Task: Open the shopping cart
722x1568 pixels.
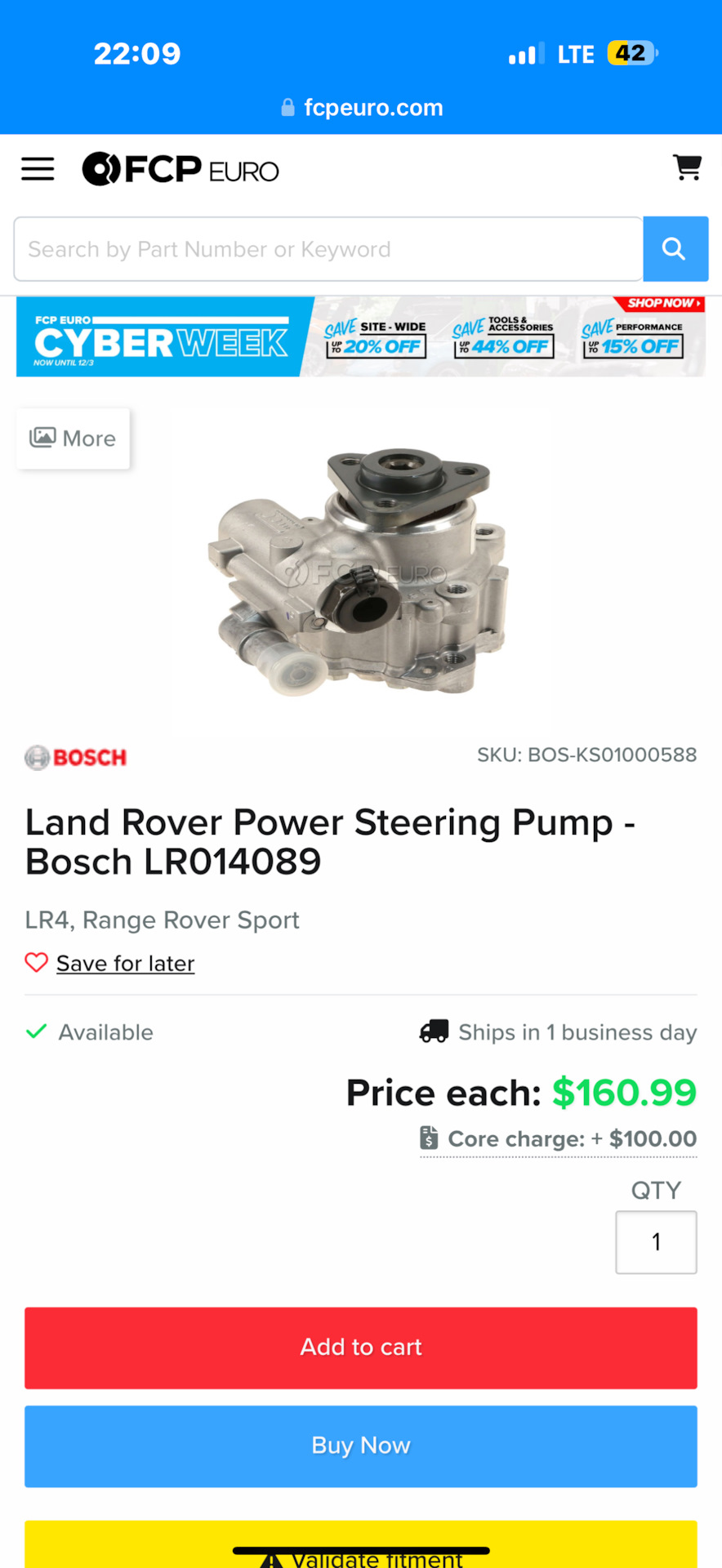Action: [x=687, y=167]
